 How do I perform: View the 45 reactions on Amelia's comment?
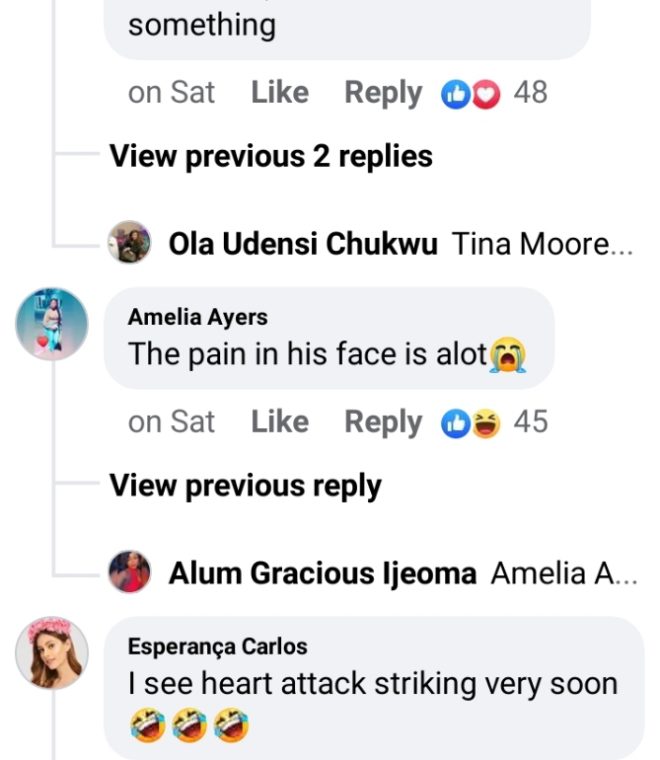tap(495, 423)
